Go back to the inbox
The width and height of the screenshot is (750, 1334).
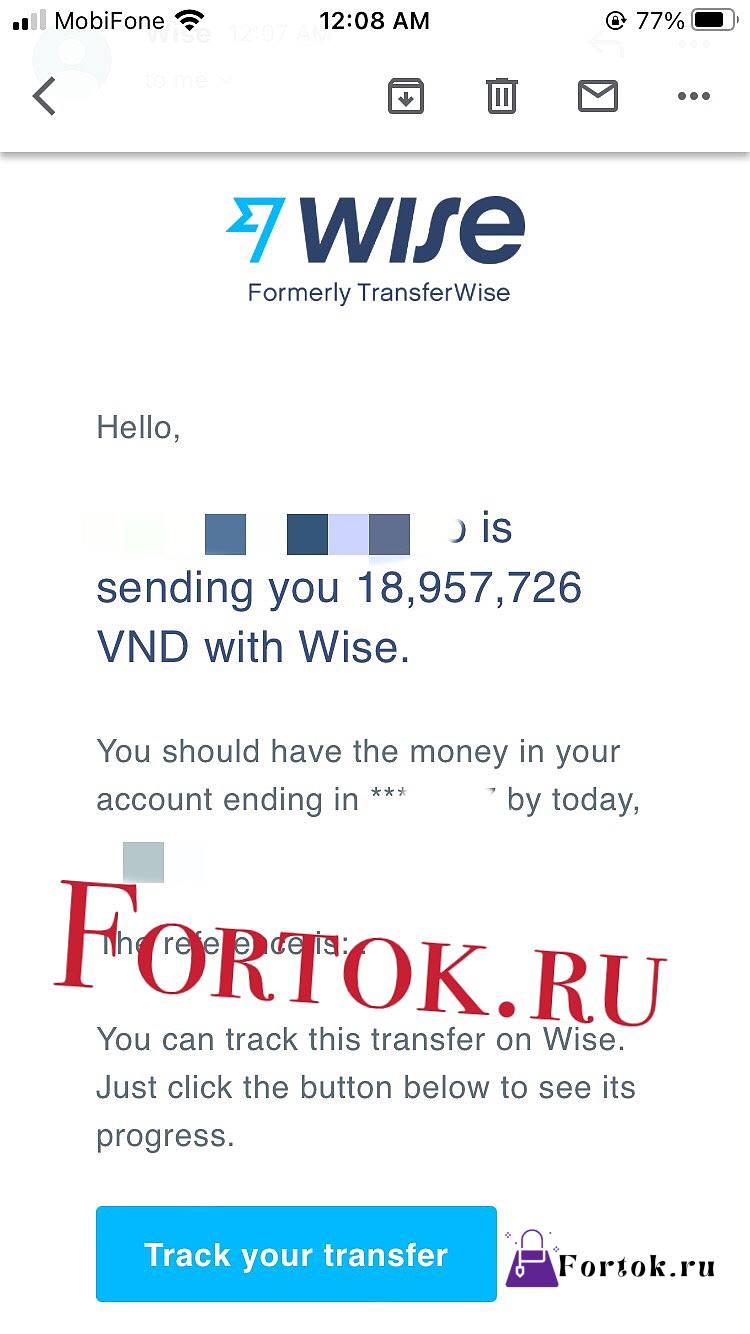(x=44, y=97)
